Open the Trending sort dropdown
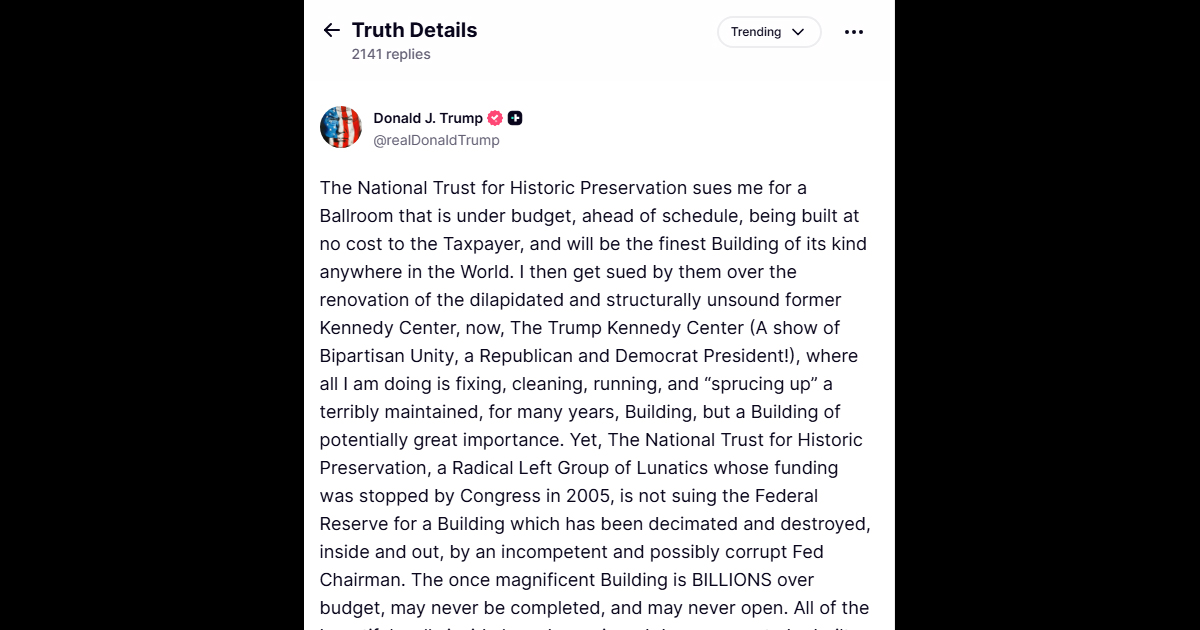 pos(768,32)
